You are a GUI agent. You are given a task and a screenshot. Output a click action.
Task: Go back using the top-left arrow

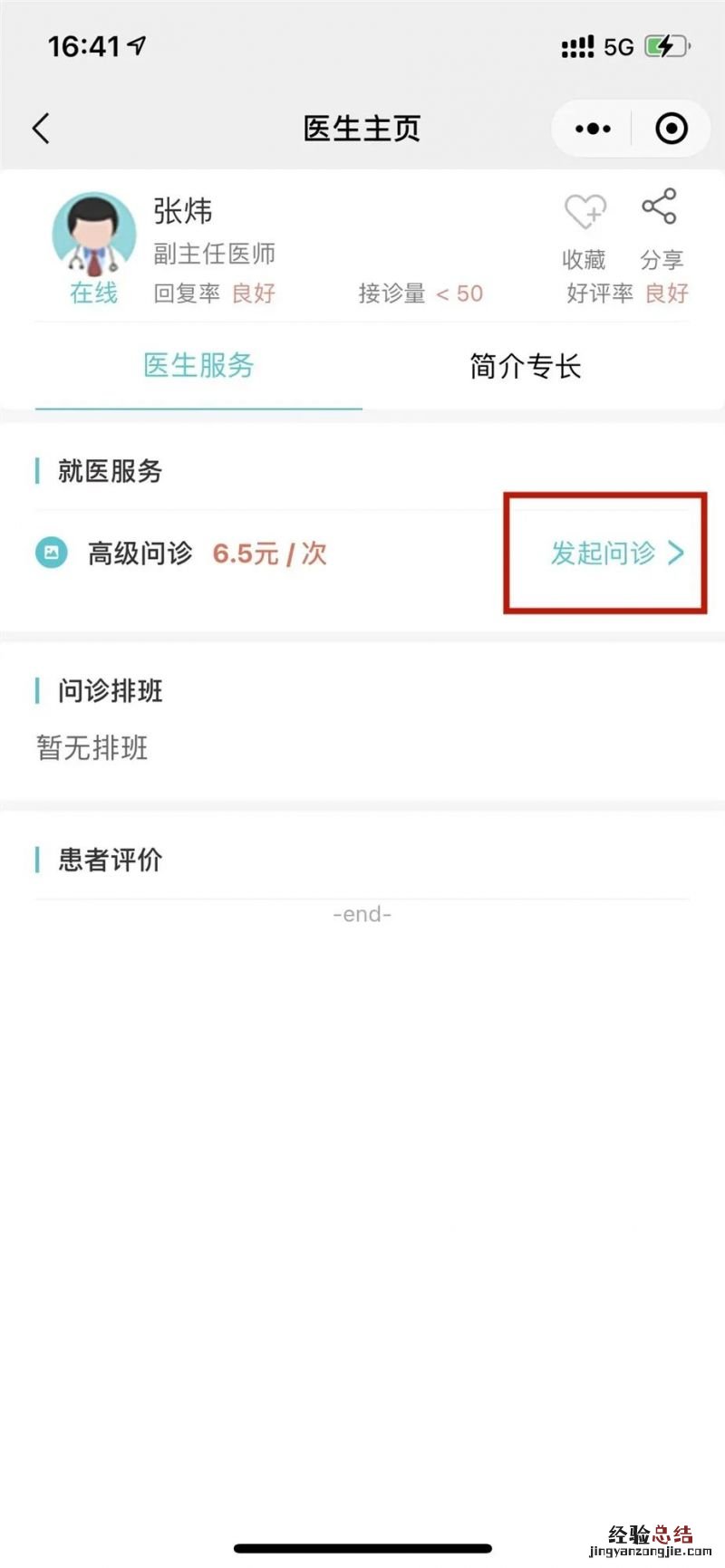pyautogui.click(x=41, y=129)
